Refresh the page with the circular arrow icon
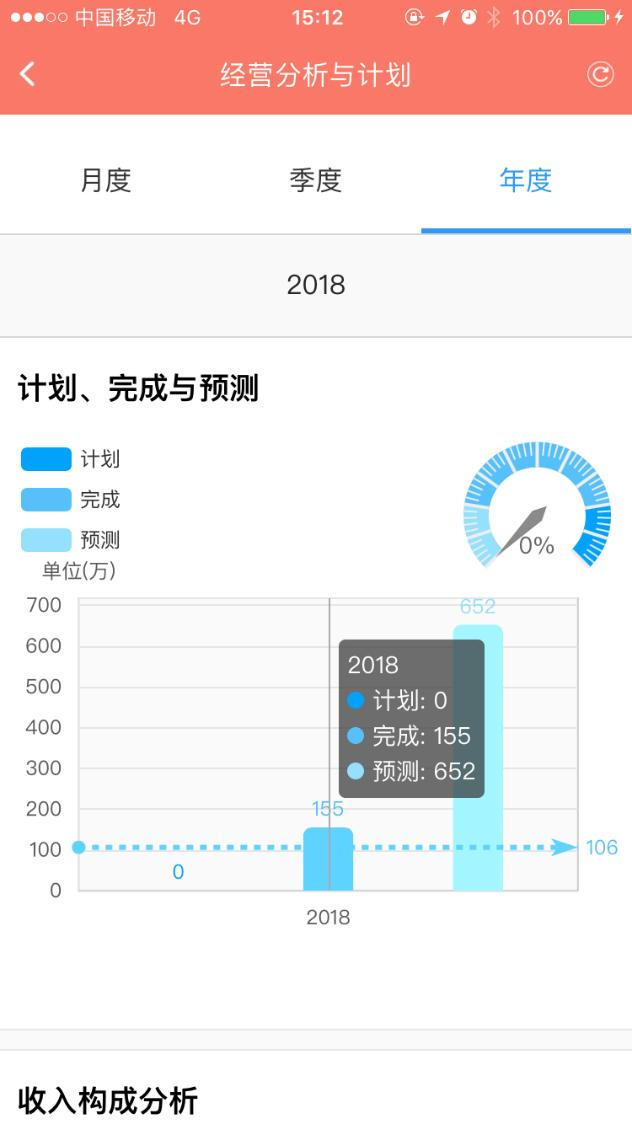 pos(600,74)
